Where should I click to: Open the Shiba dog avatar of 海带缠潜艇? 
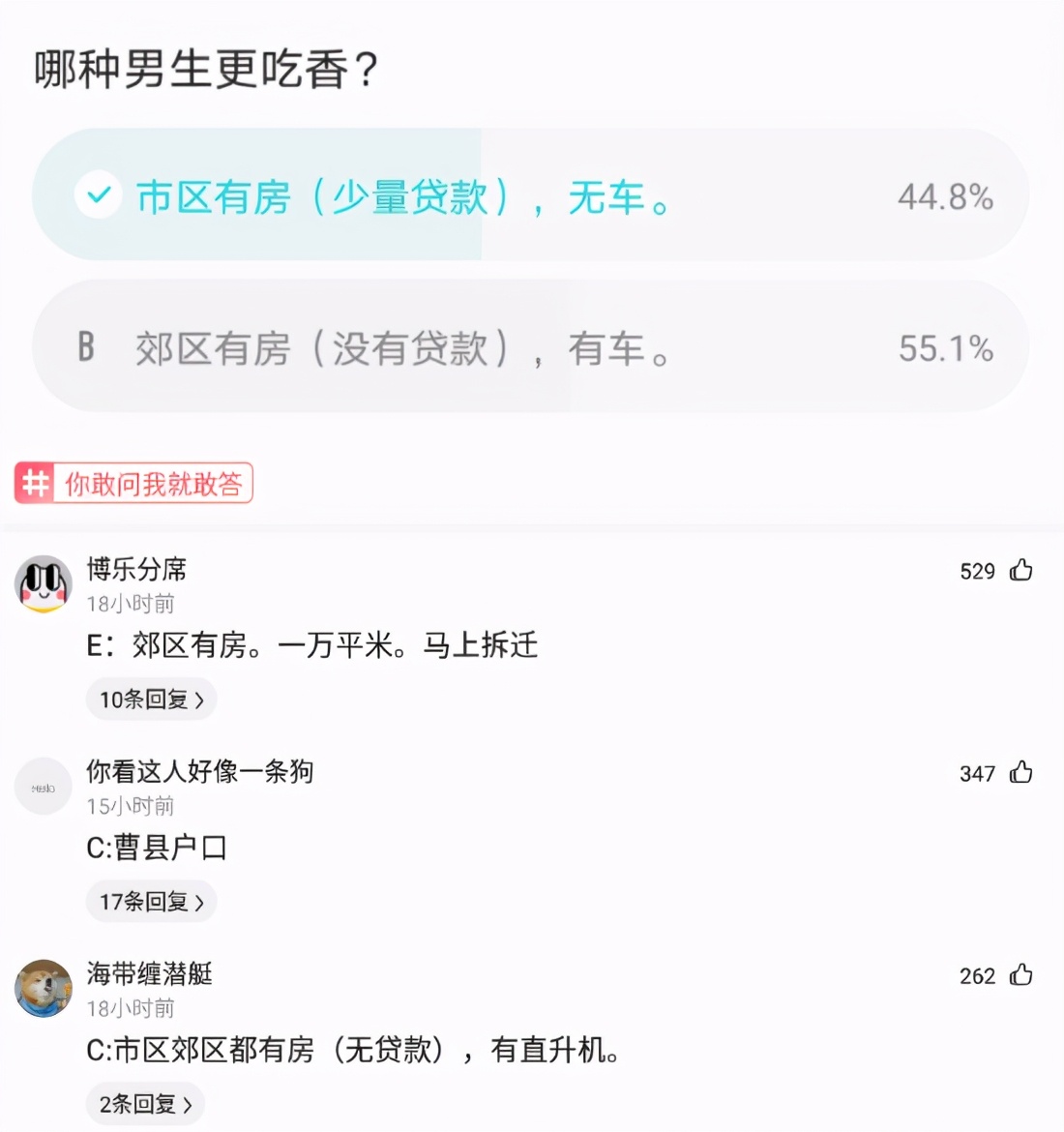(43, 989)
